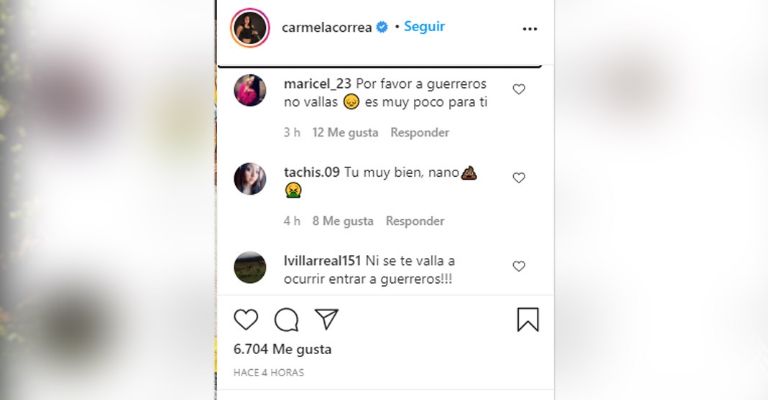Like lvillarreal151's comment
Screen dimensions: 768x400
(x=519, y=266)
